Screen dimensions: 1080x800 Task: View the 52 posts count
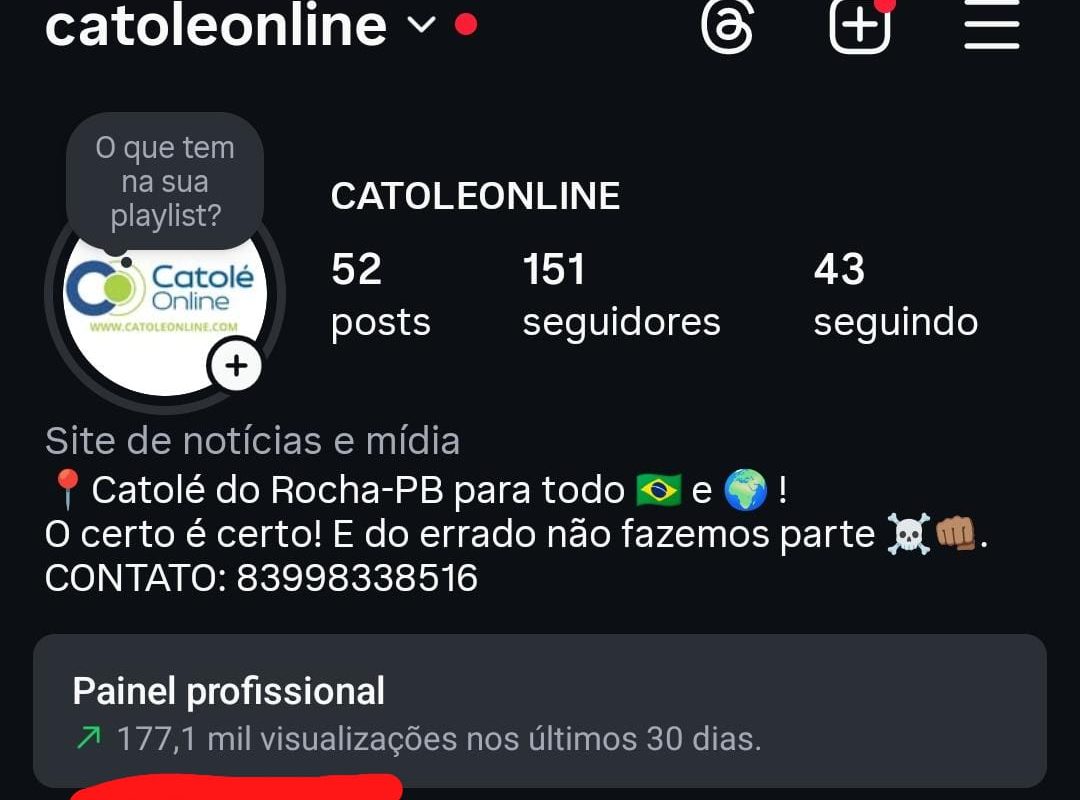[x=380, y=295]
